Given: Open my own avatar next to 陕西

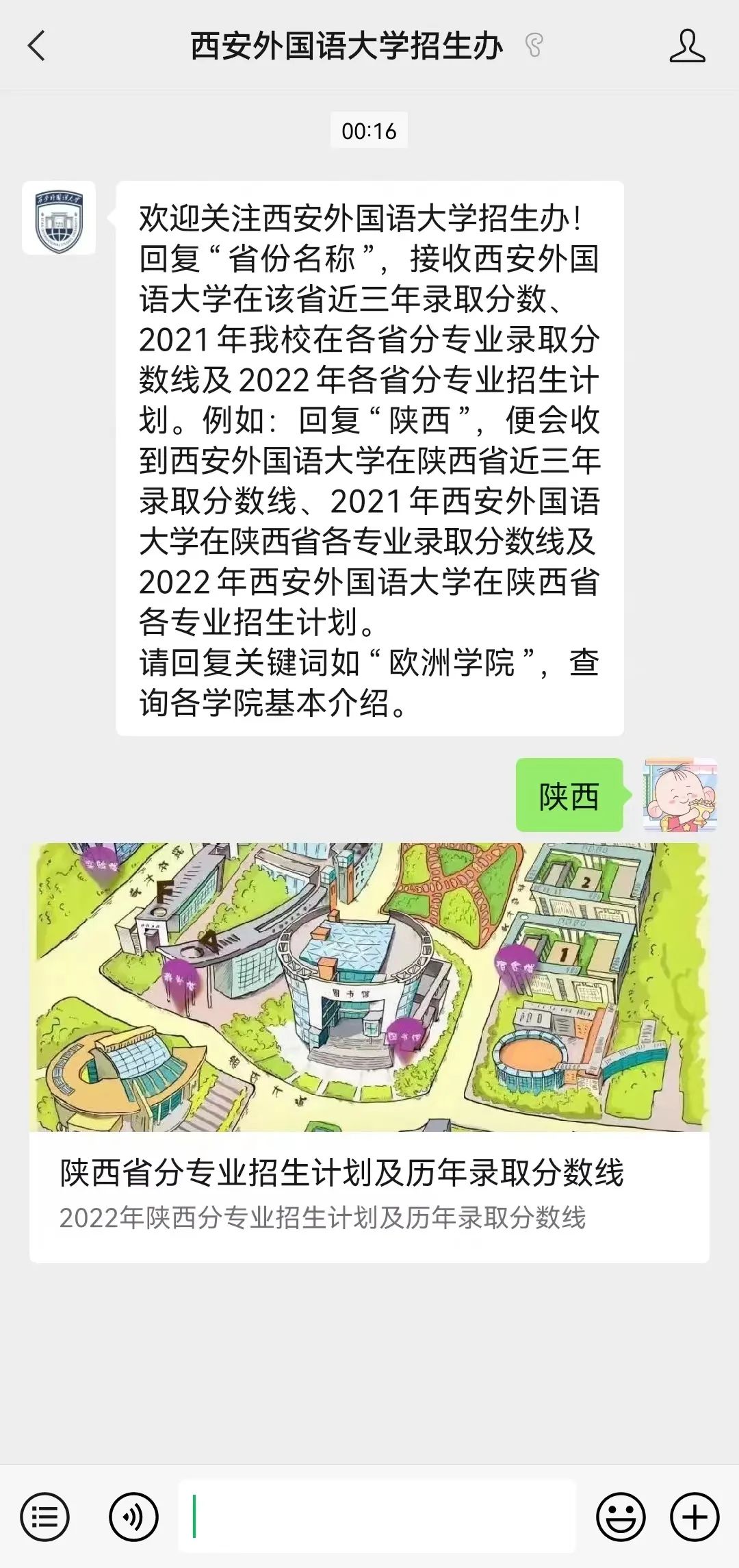Looking at the screenshot, I should point(679,795).
